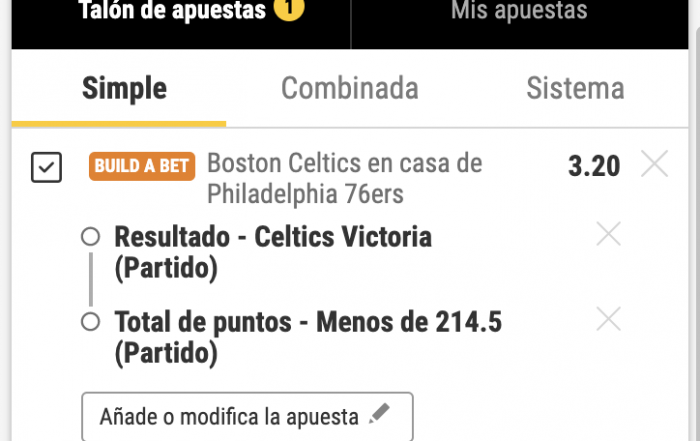Tap Añade o modifica la apuesta

[246, 415]
